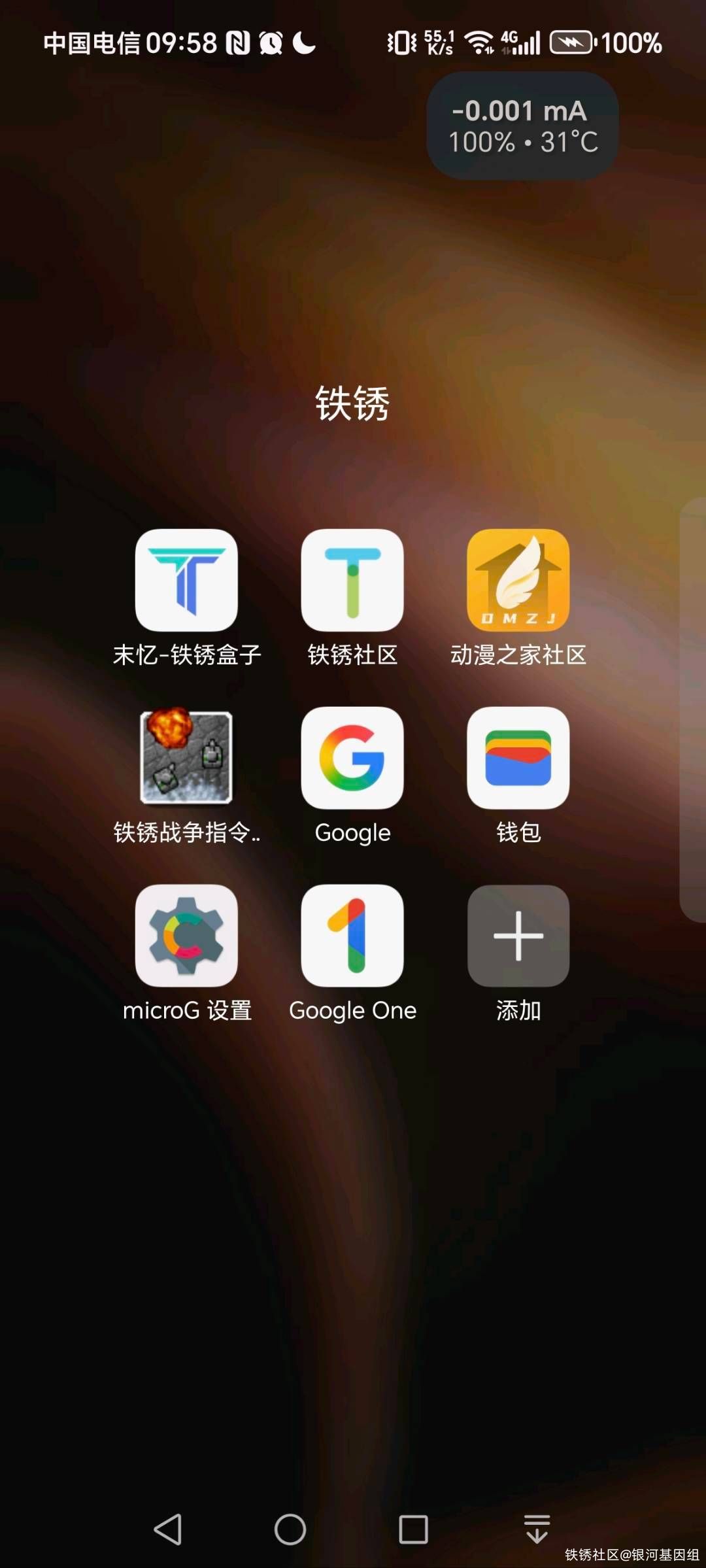706x1568 pixels.
Task: Return to home with the home button
Action: 290,1529
